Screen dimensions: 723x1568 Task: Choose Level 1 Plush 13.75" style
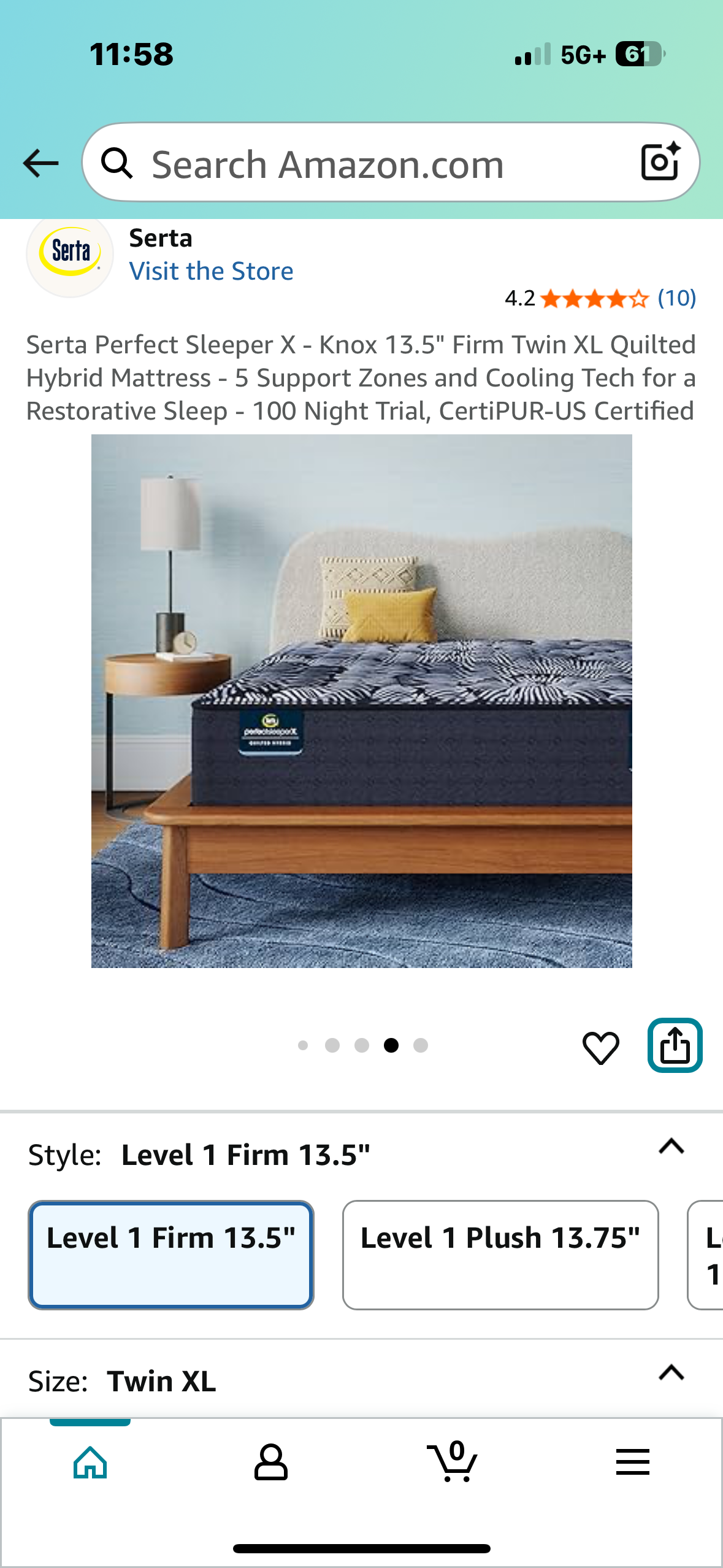500,1255
